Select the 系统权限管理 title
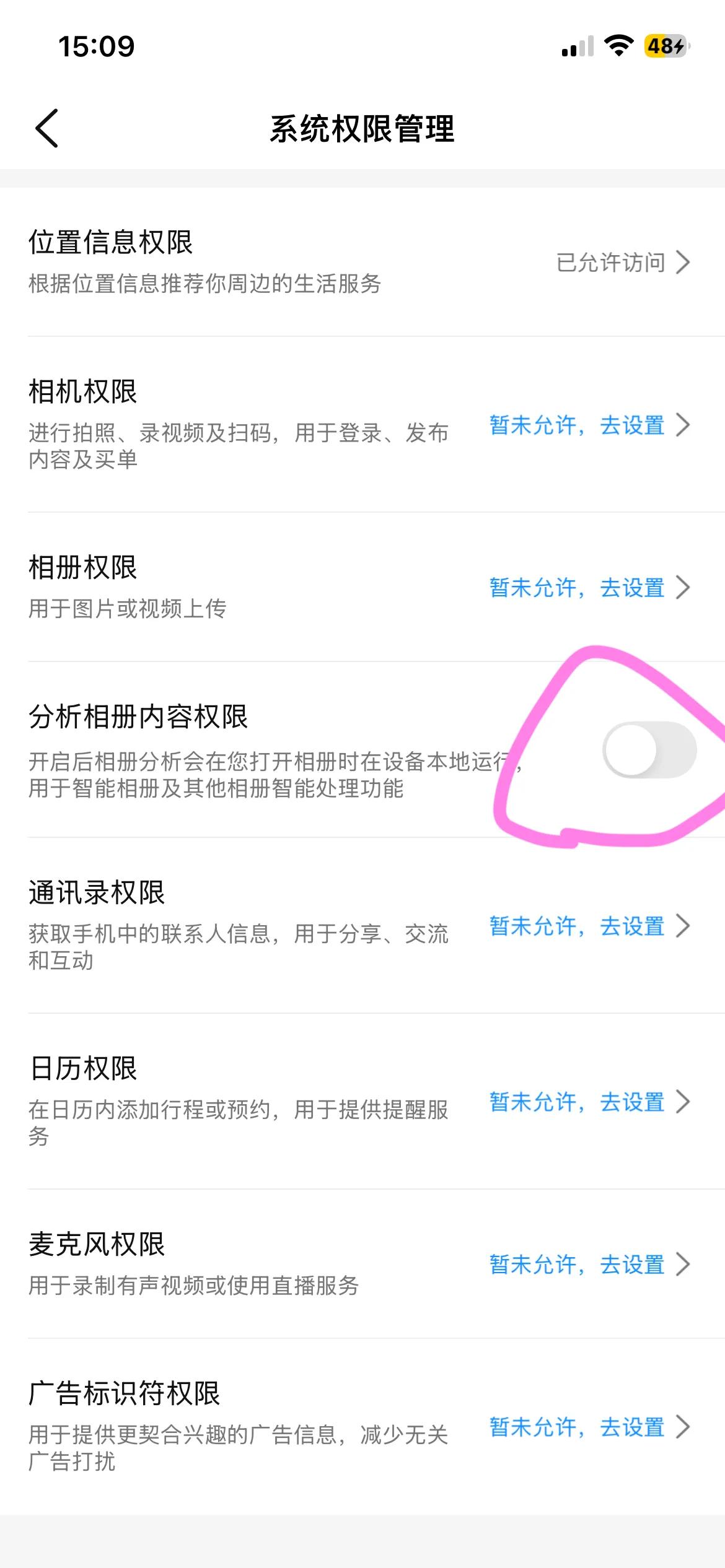 [x=362, y=128]
